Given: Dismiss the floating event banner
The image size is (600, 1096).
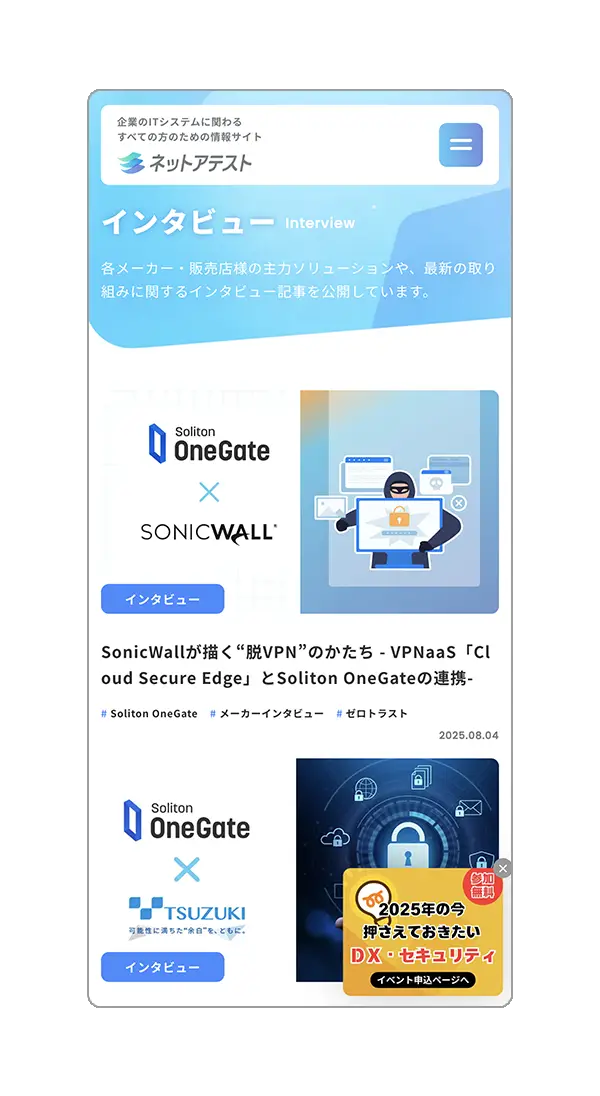Looking at the screenshot, I should 503,868.
